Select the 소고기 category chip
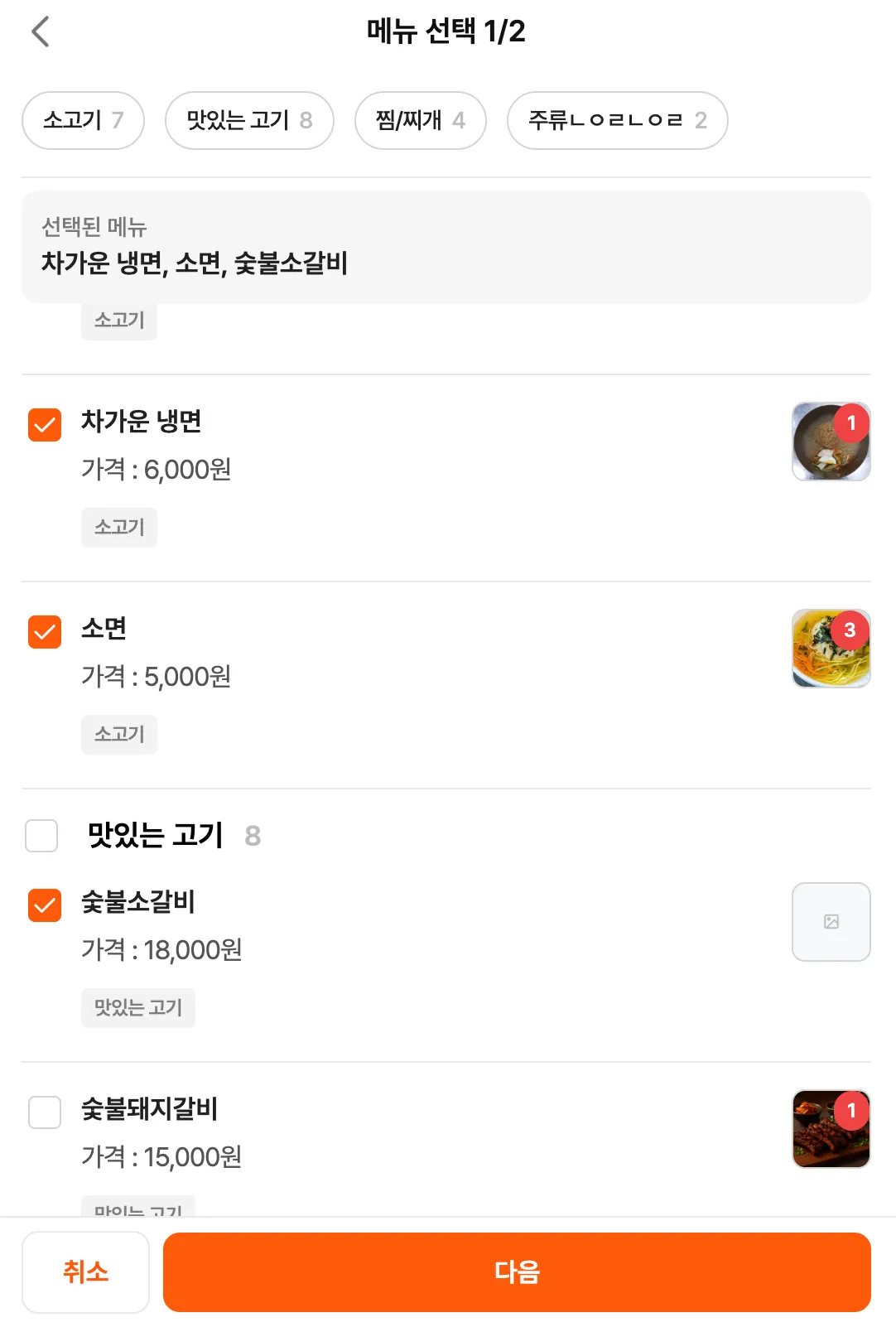Image resolution: width=896 pixels, height=1327 pixels. point(83,120)
